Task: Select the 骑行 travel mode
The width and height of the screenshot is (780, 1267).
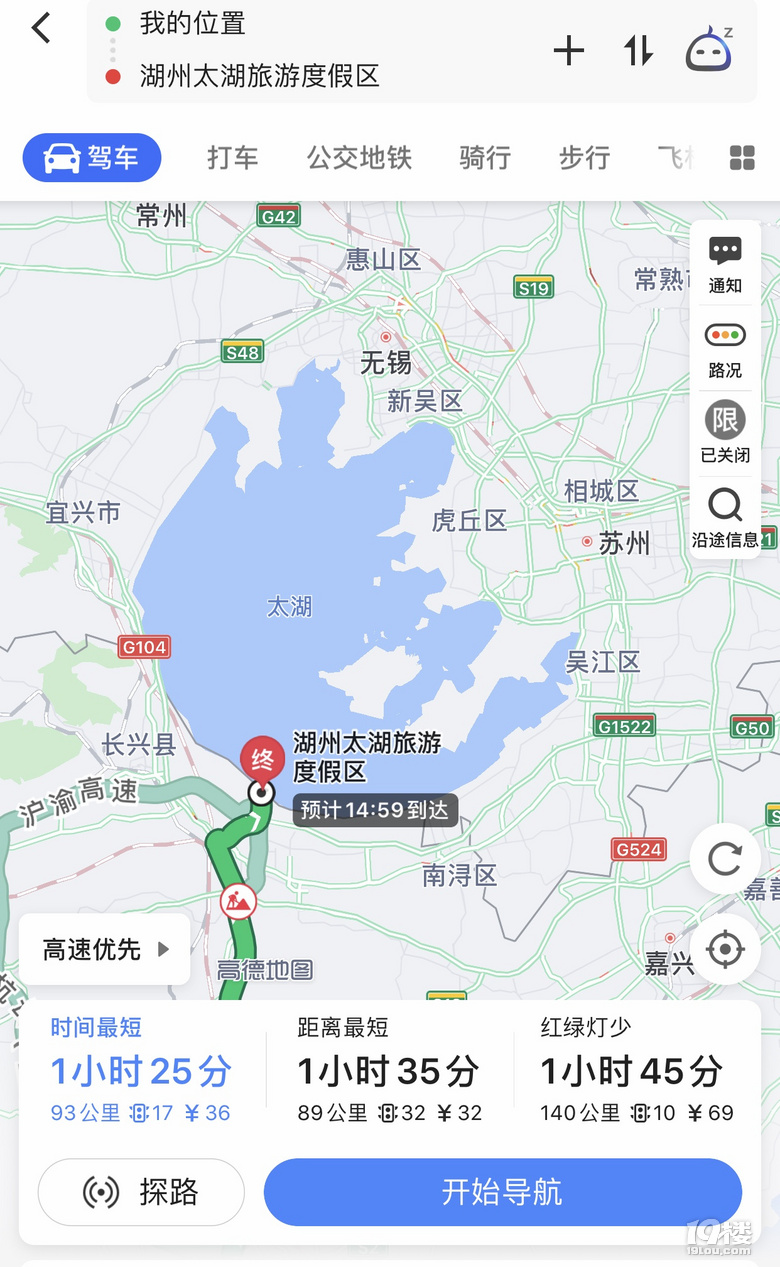Action: pyautogui.click(x=485, y=158)
